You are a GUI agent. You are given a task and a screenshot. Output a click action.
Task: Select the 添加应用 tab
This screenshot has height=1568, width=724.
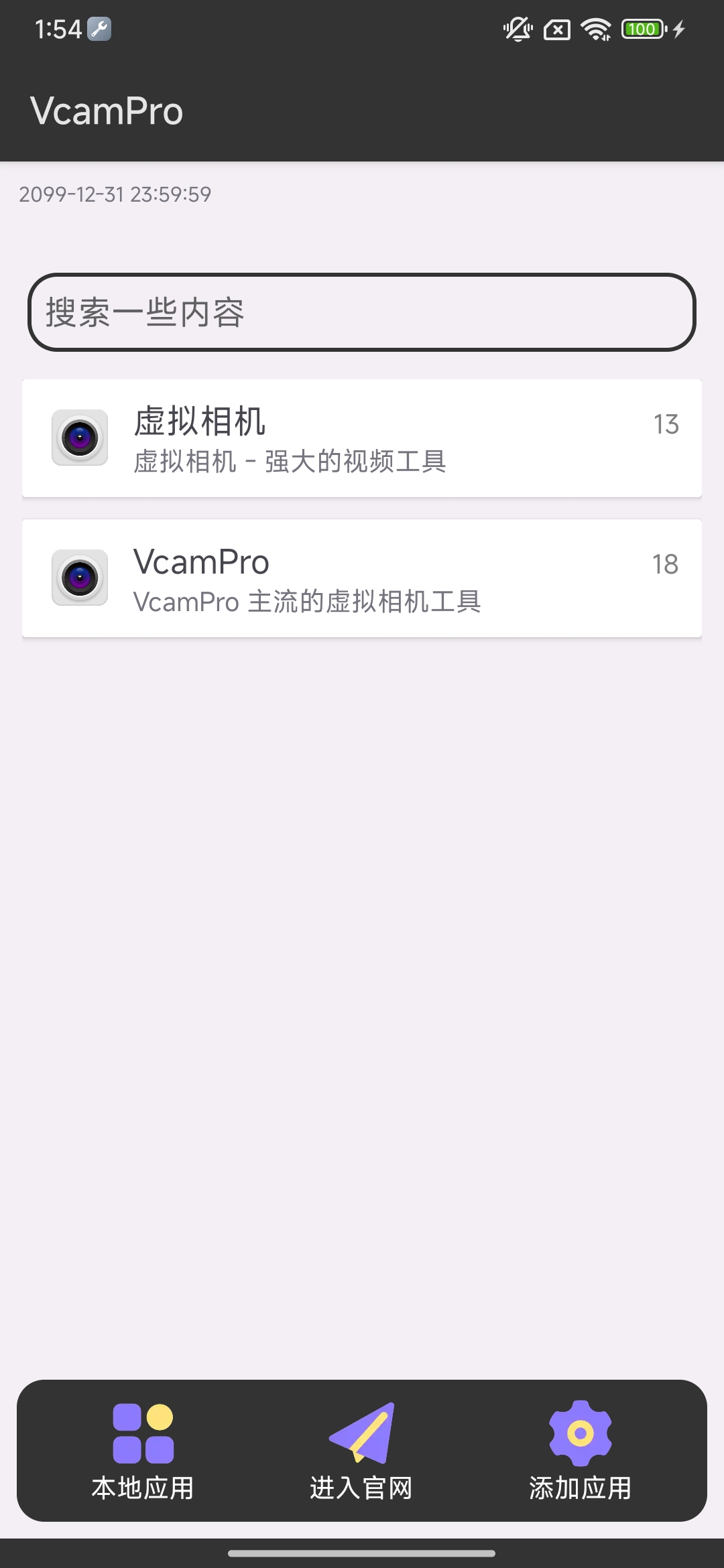tap(580, 1450)
